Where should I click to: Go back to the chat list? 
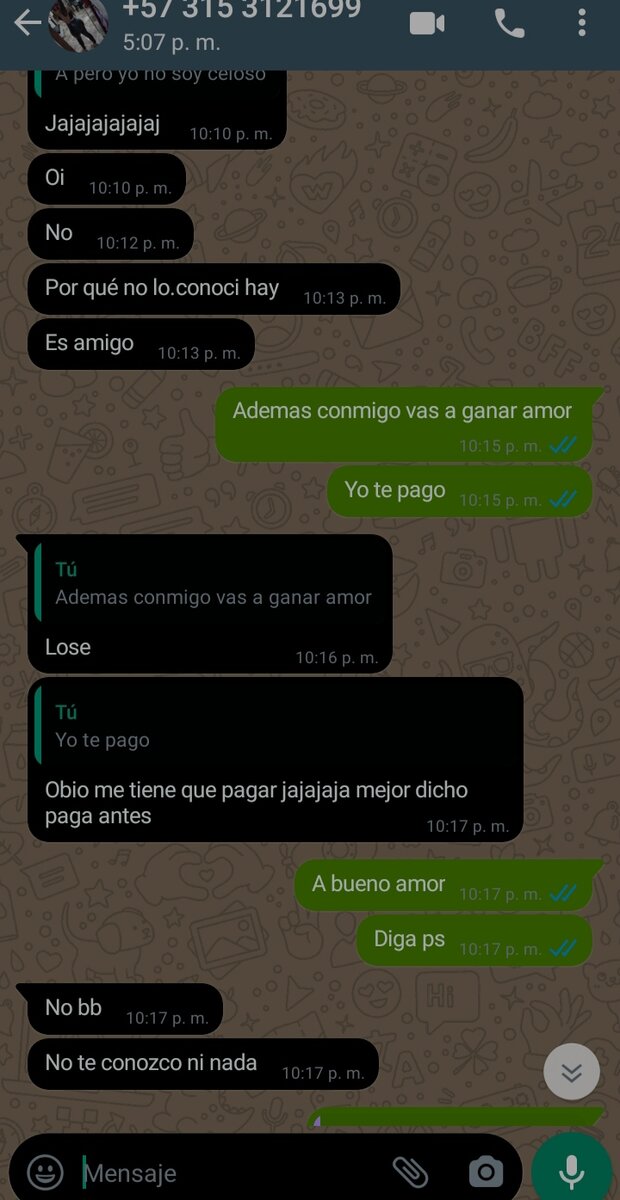point(27,22)
